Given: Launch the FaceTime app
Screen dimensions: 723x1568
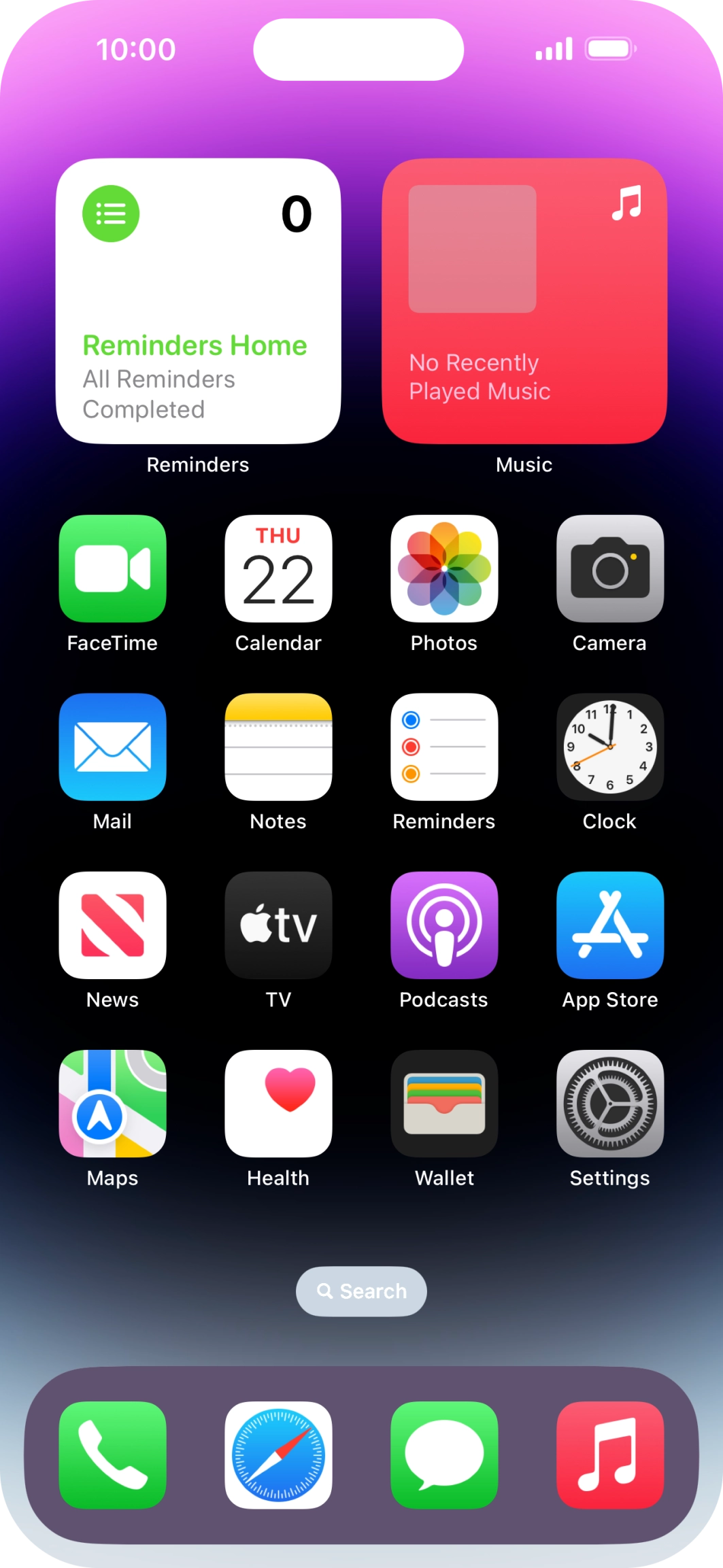Looking at the screenshot, I should (x=112, y=568).
